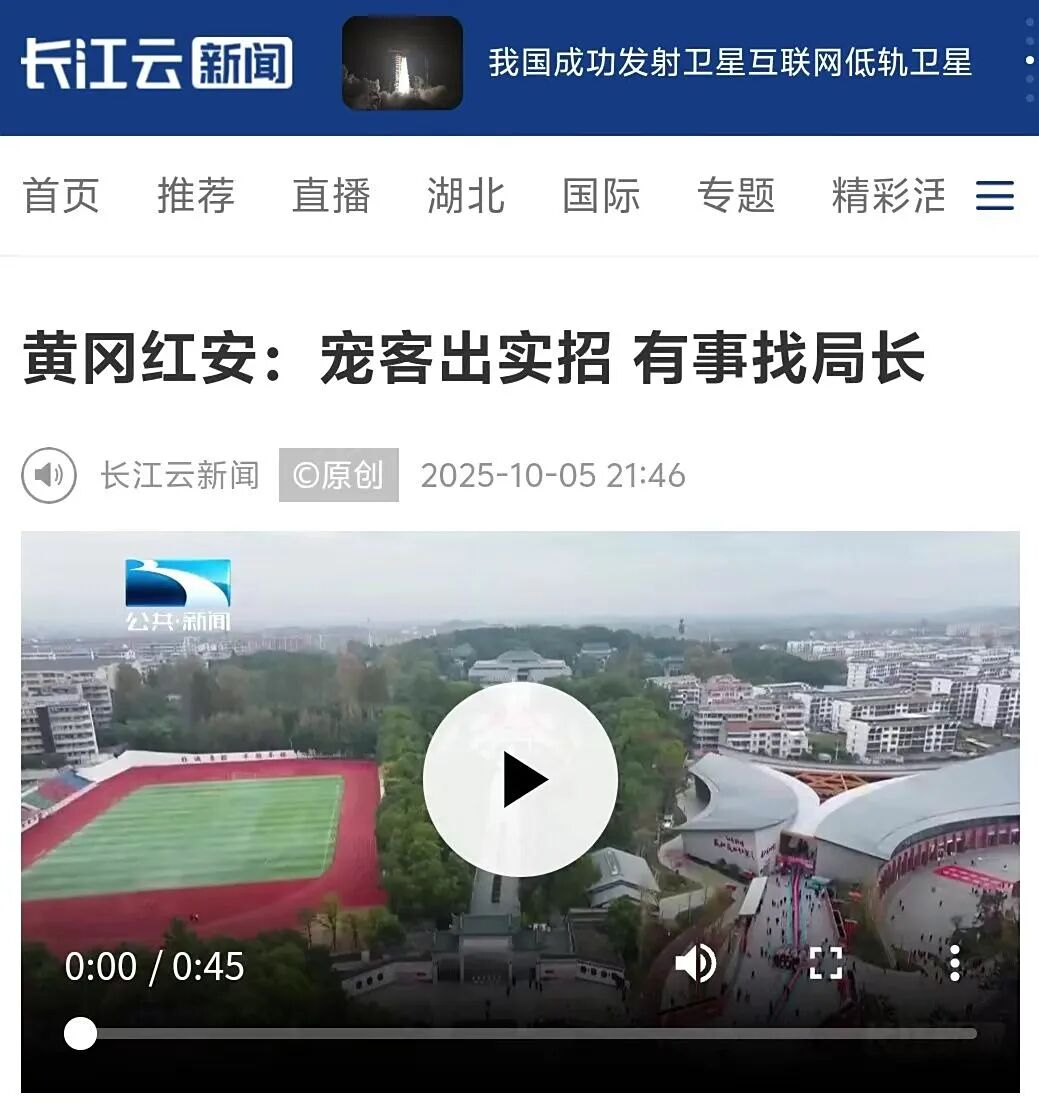Image resolution: width=1039 pixels, height=1117 pixels.
Task: Open the satellite launch headline banner
Action: [729, 63]
